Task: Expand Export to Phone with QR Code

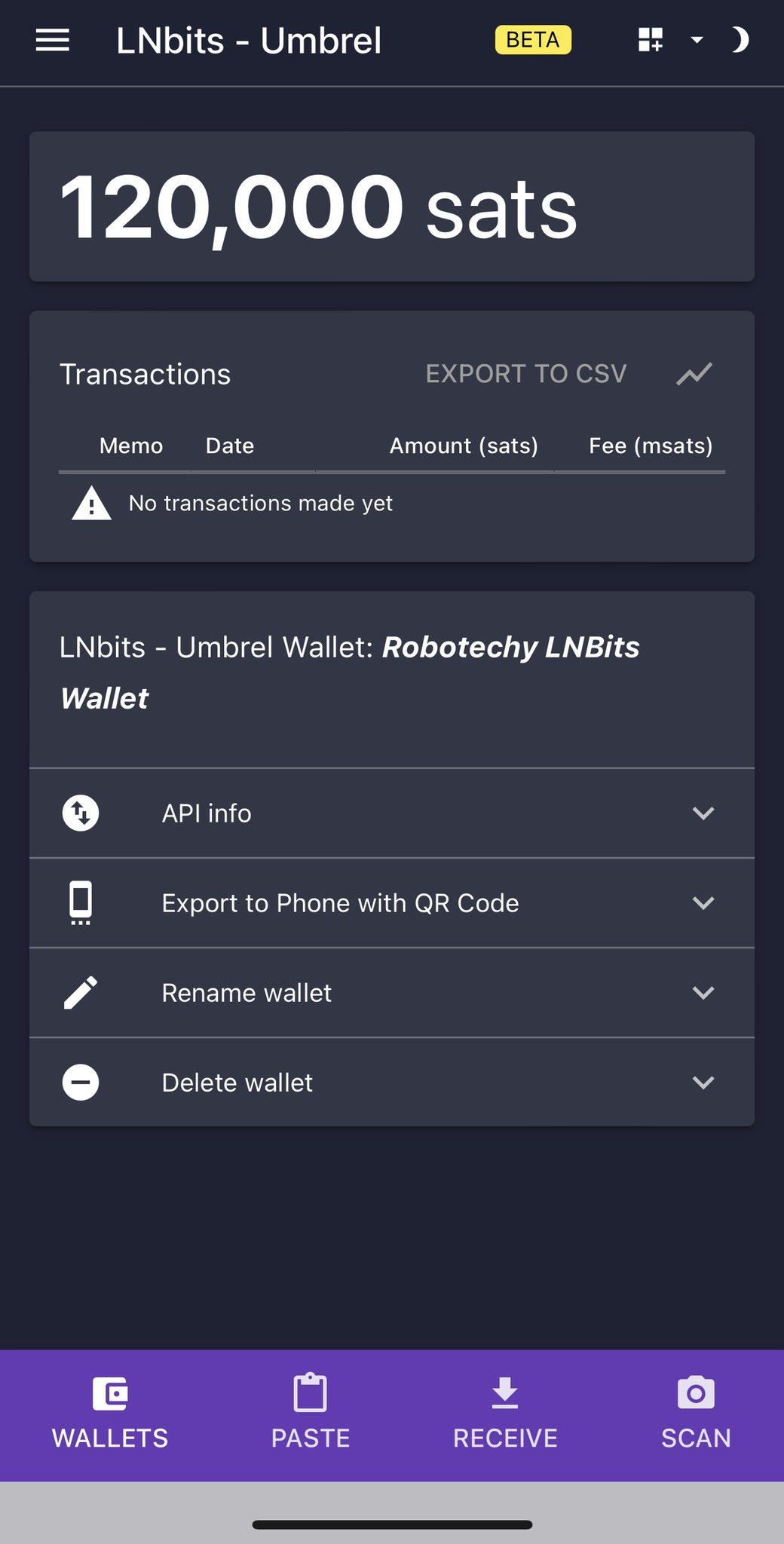Action: pyautogui.click(x=704, y=902)
